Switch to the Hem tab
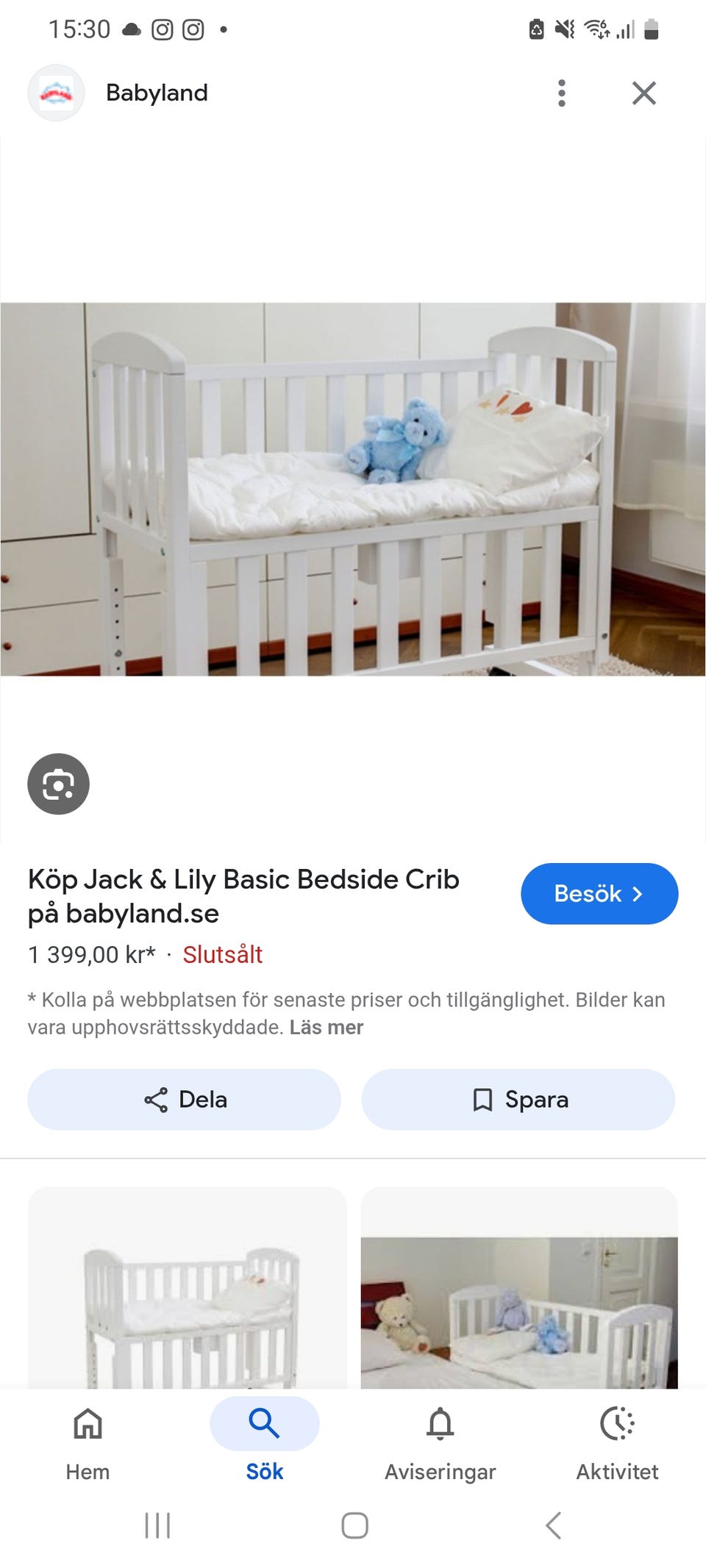The width and height of the screenshot is (706, 1568). 87,1445
